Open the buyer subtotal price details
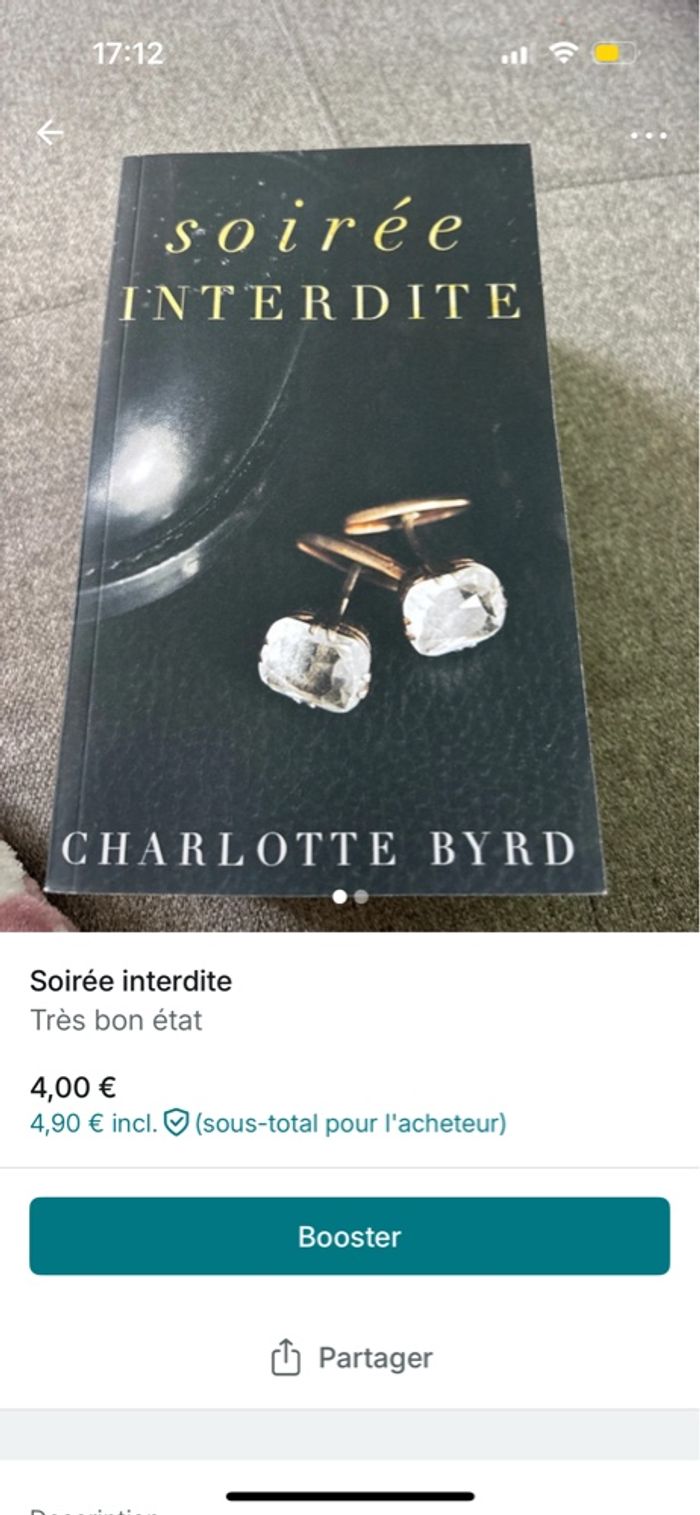Image resolution: width=700 pixels, height=1515 pixels. click(268, 1123)
